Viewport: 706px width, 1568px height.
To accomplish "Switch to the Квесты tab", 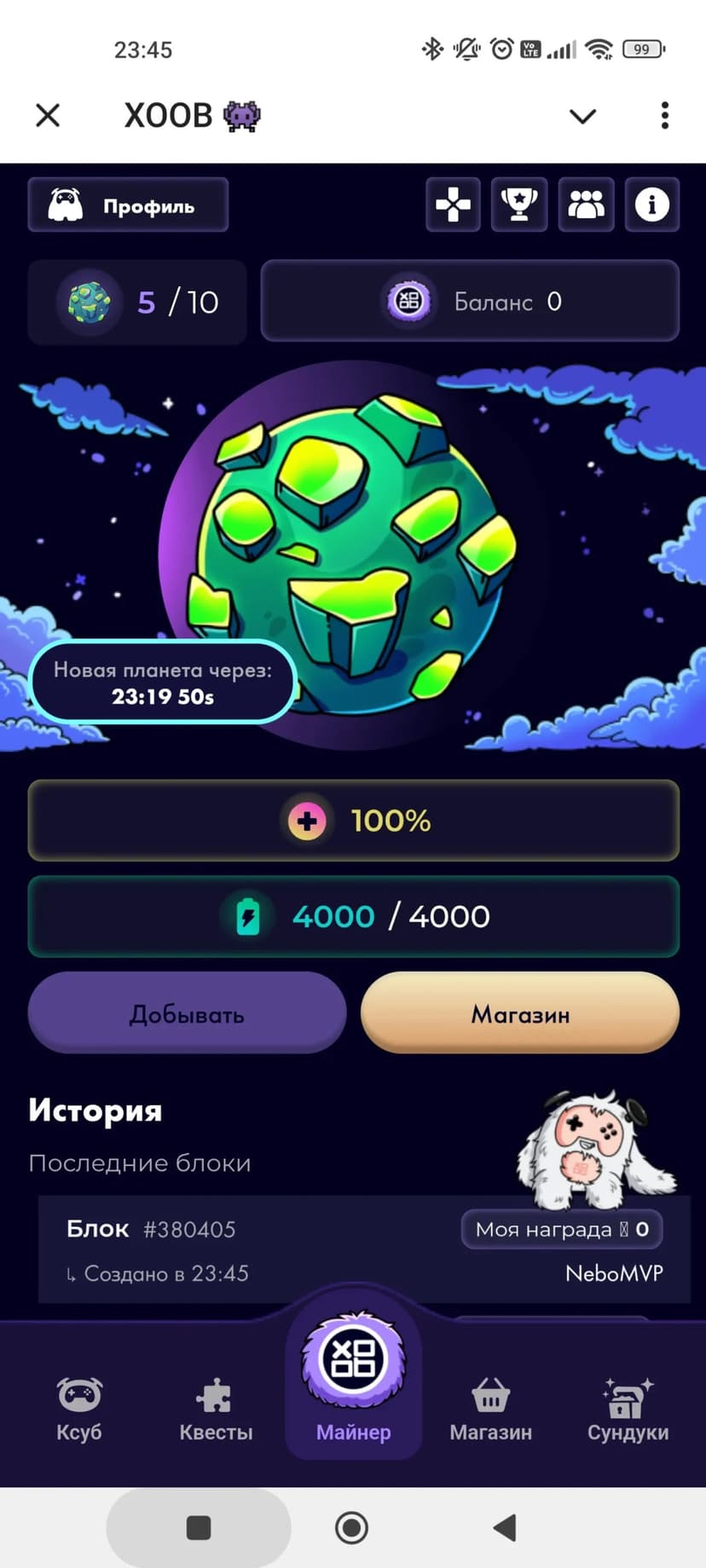I will (x=216, y=1409).
